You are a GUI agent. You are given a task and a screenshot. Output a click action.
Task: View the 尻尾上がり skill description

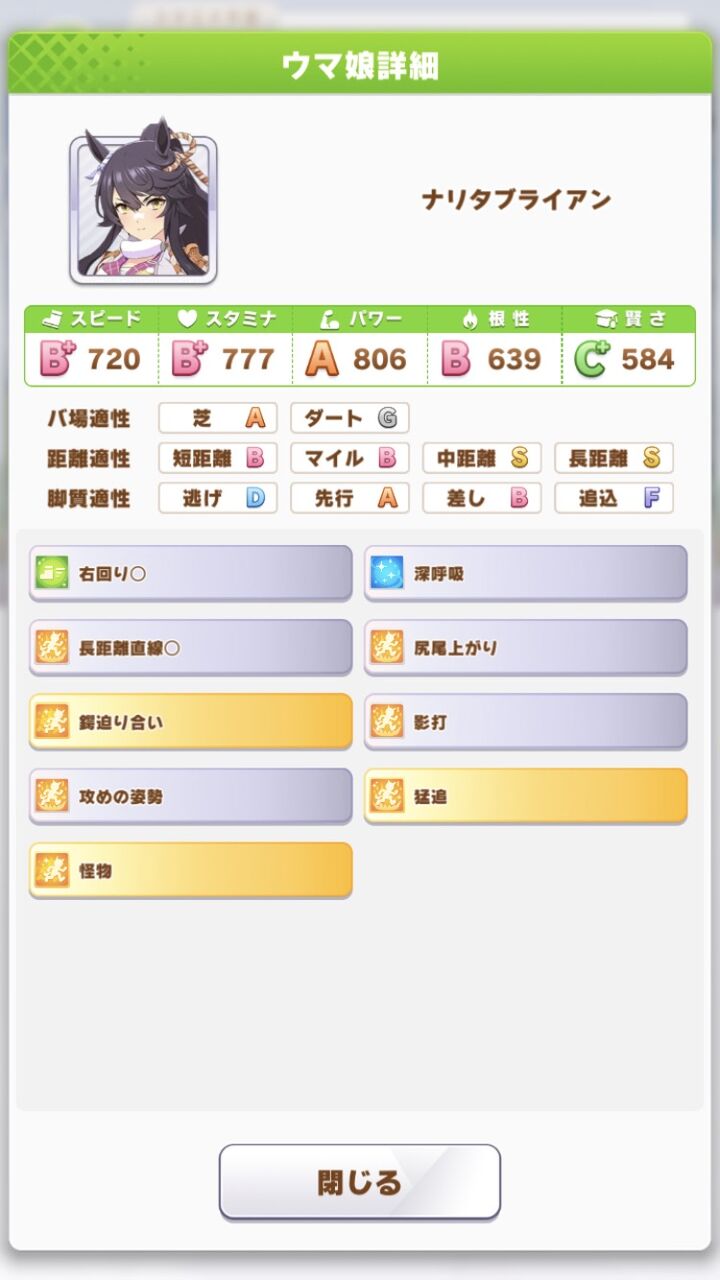click(x=526, y=647)
